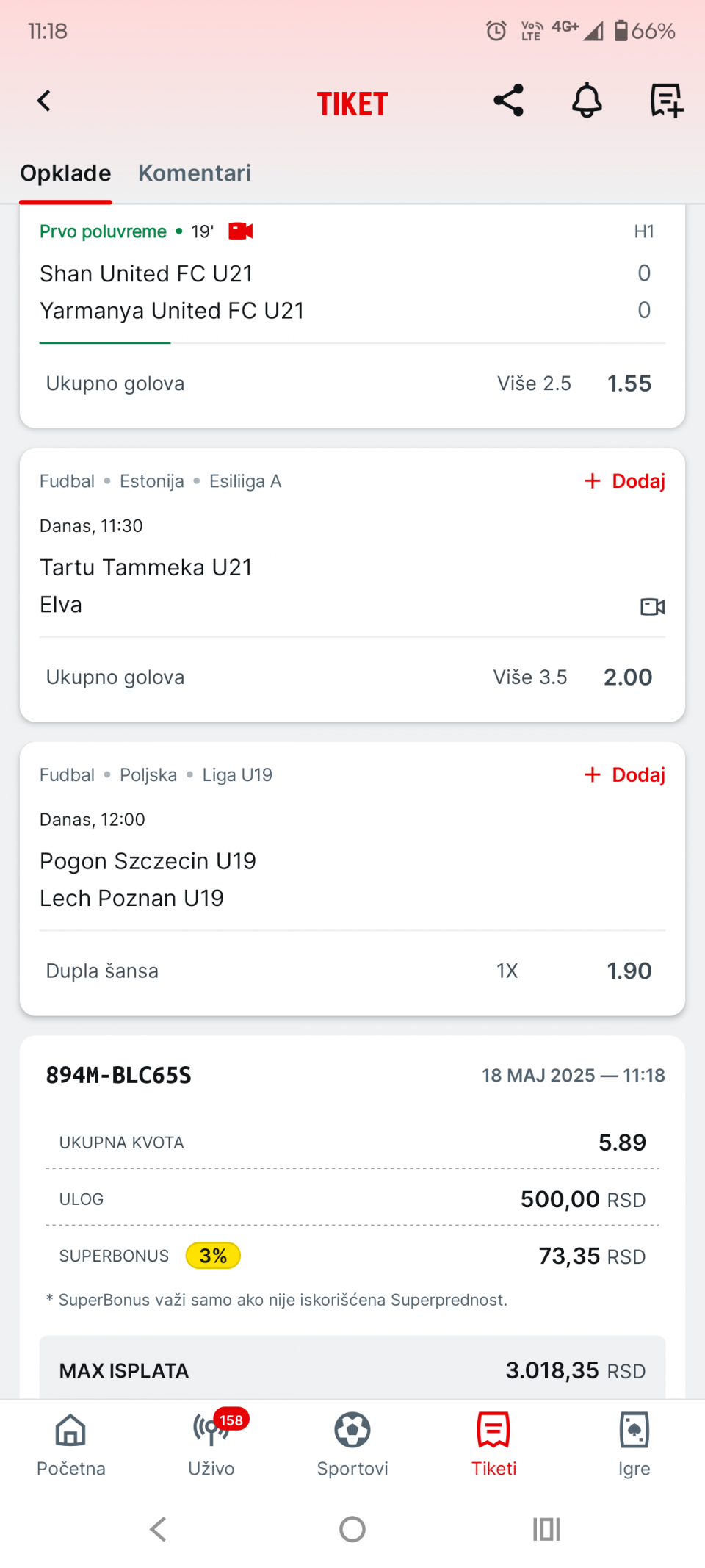Open the ticket notifications bell

[587, 101]
